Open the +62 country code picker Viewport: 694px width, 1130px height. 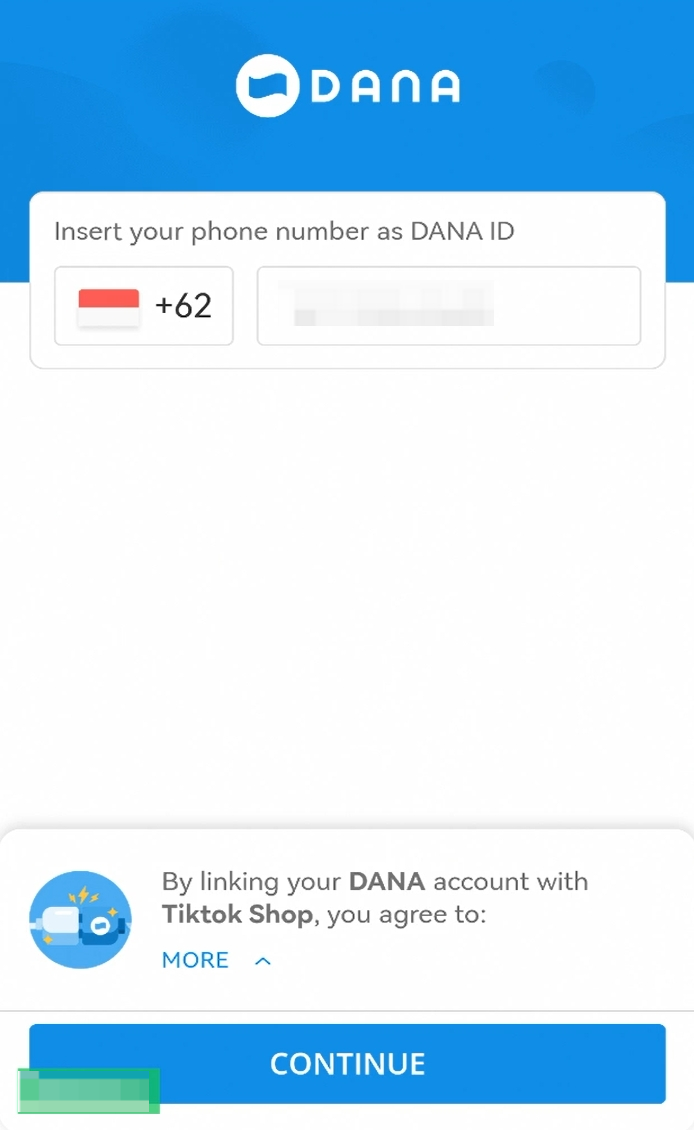pyautogui.click(x=144, y=306)
